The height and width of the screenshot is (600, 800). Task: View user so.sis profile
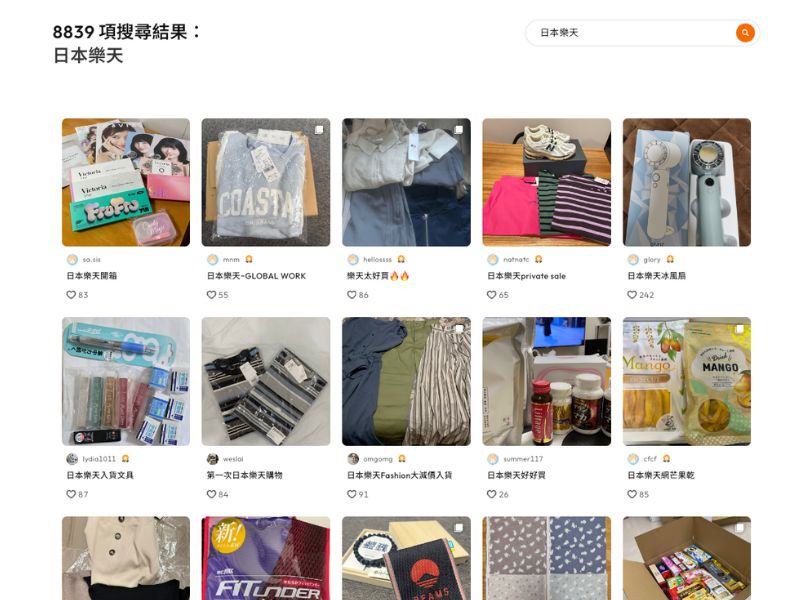pyautogui.click(x=91, y=259)
